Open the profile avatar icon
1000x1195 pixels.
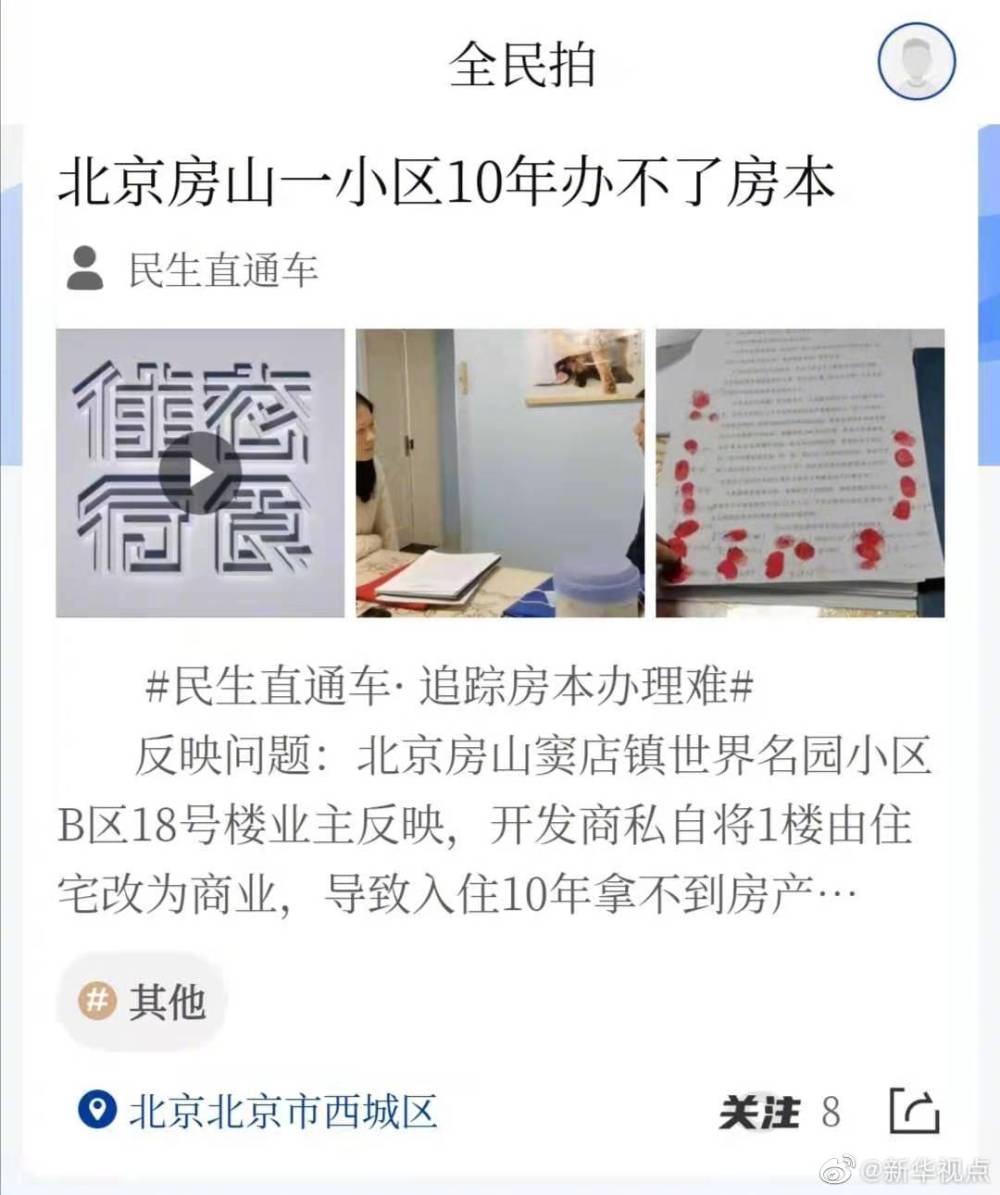pos(916,60)
